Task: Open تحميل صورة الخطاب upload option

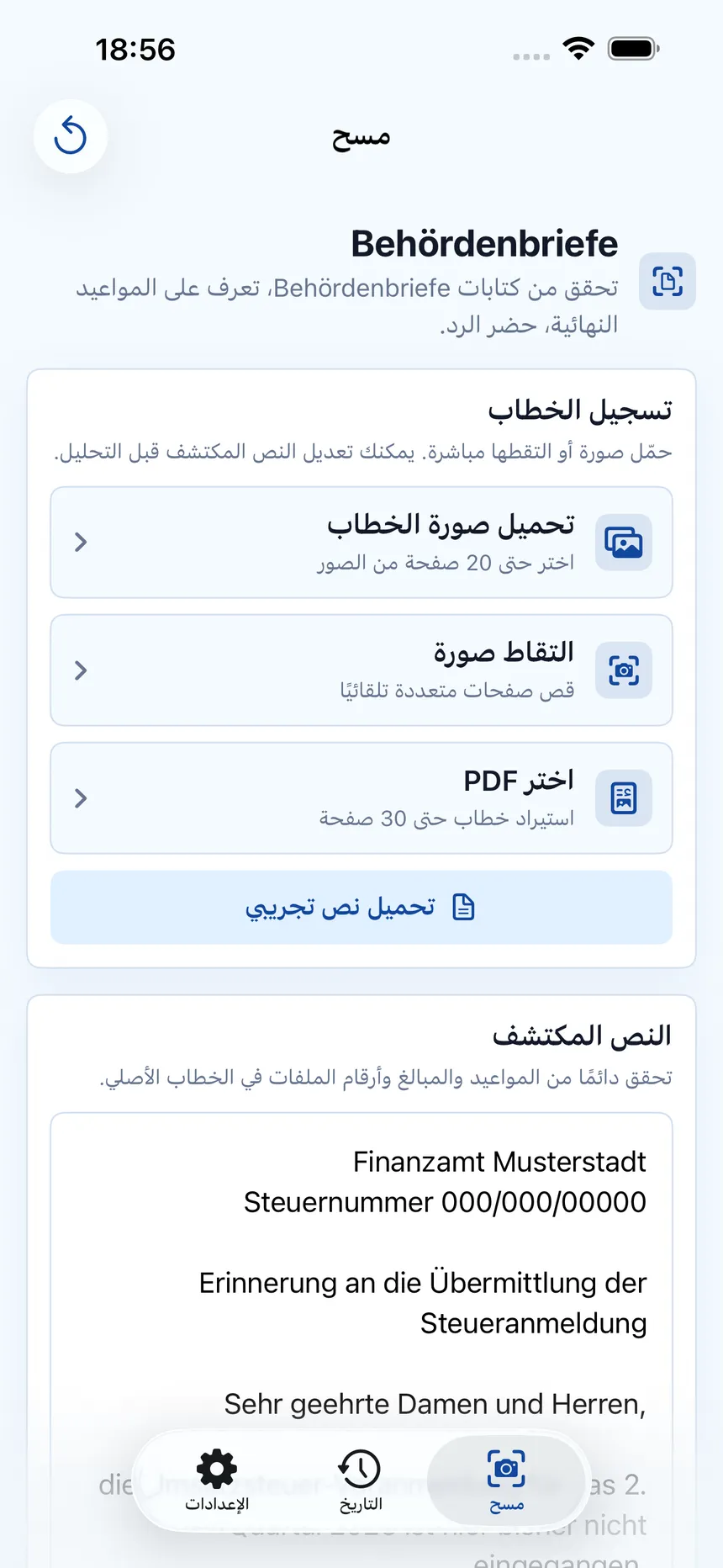Action: (361, 543)
